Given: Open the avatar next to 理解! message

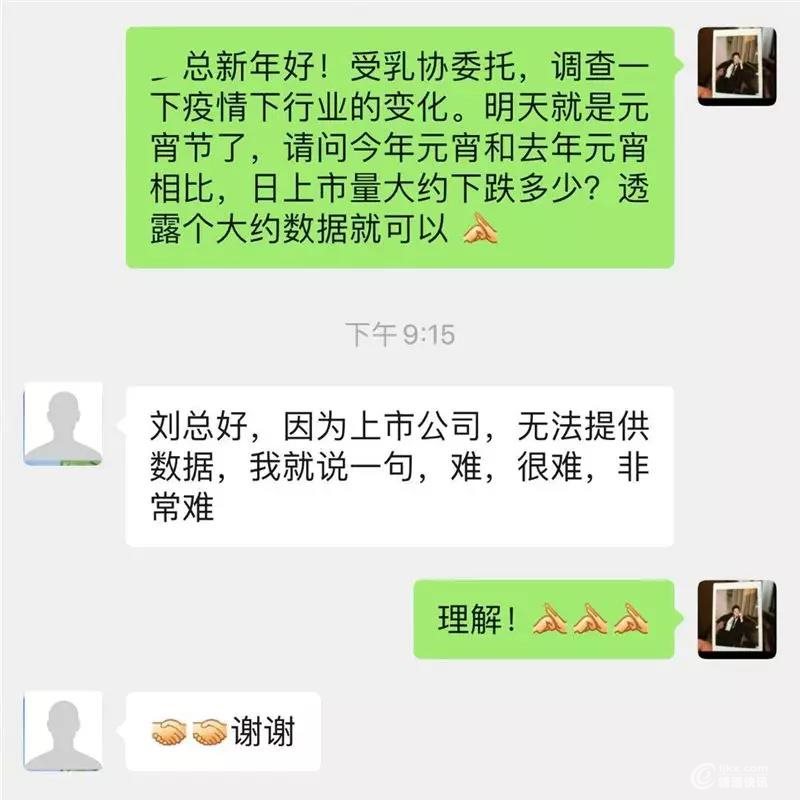Looking at the screenshot, I should [737, 618].
